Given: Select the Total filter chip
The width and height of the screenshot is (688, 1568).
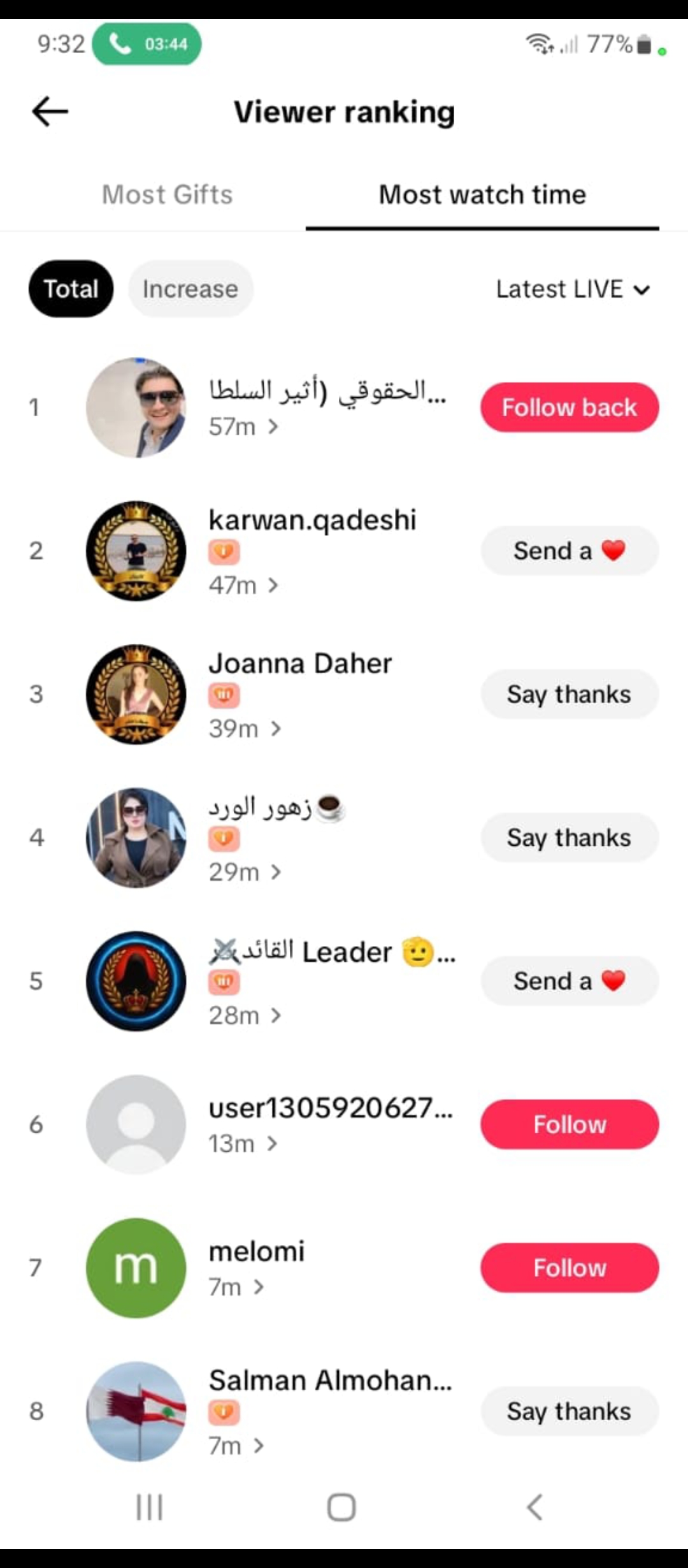Looking at the screenshot, I should click(71, 289).
